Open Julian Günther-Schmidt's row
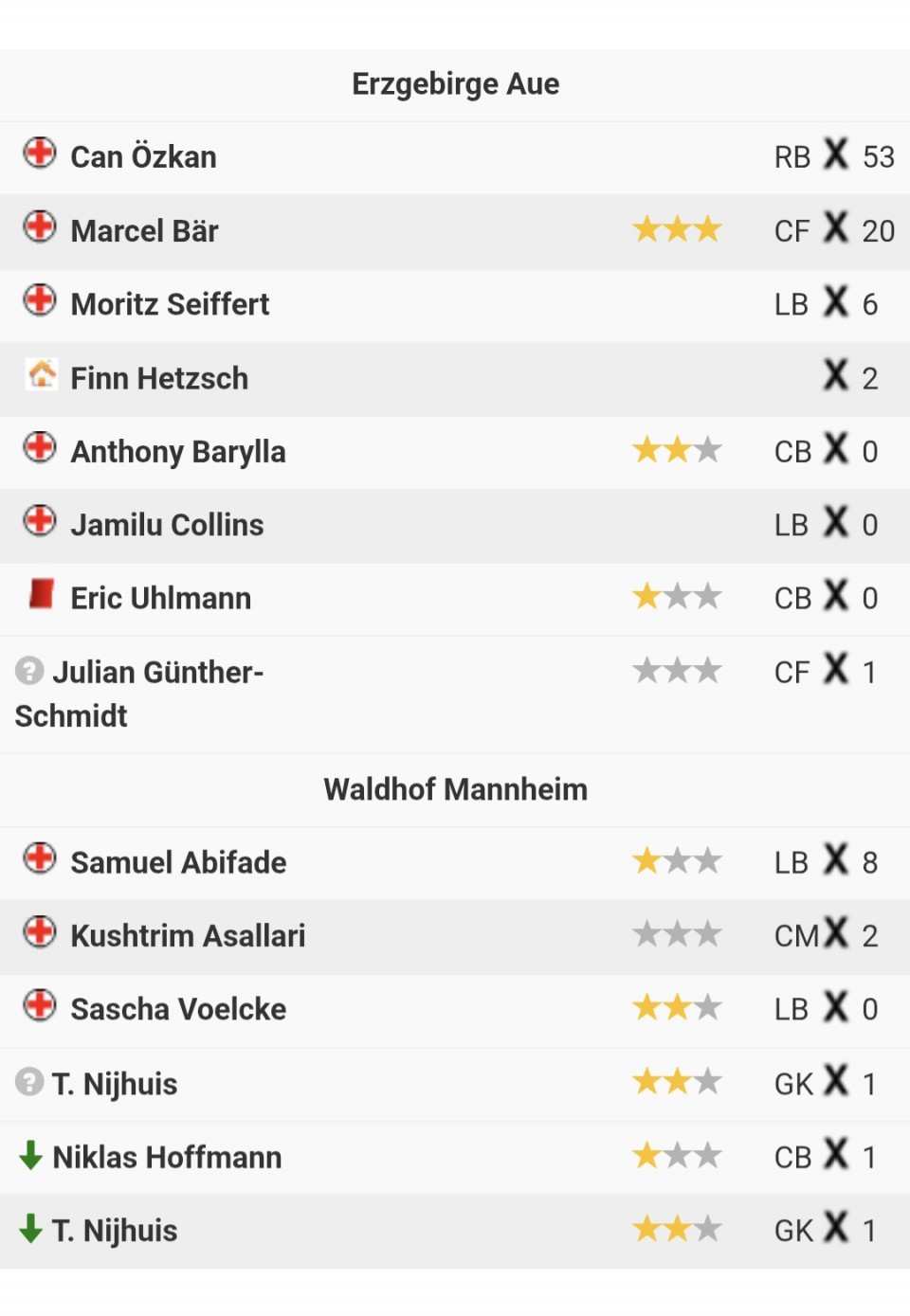The height and width of the screenshot is (1316, 910). click(x=158, y=673)
